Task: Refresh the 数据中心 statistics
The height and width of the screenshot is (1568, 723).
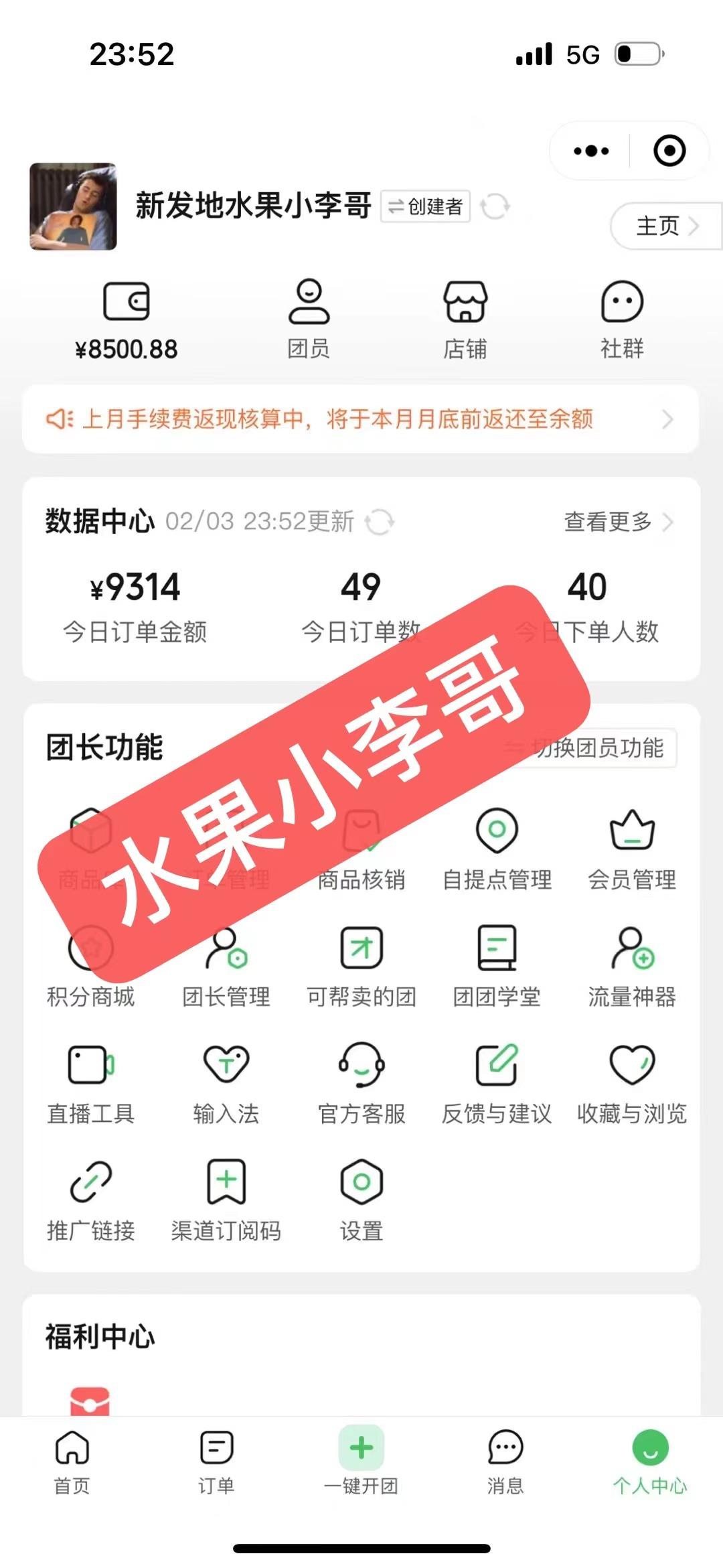Action: coord(380,522)
